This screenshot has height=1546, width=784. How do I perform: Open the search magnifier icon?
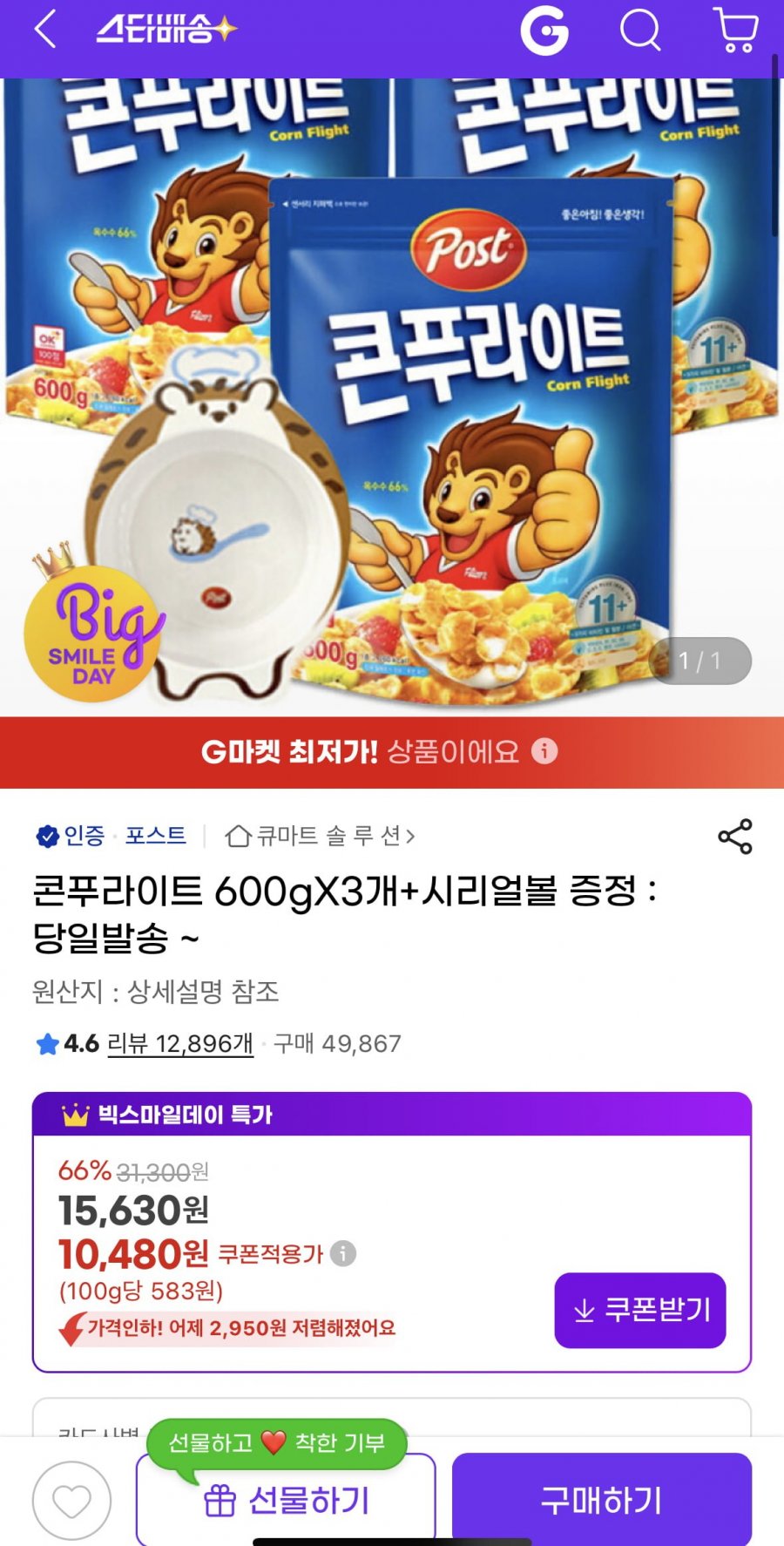coord(640,31)
